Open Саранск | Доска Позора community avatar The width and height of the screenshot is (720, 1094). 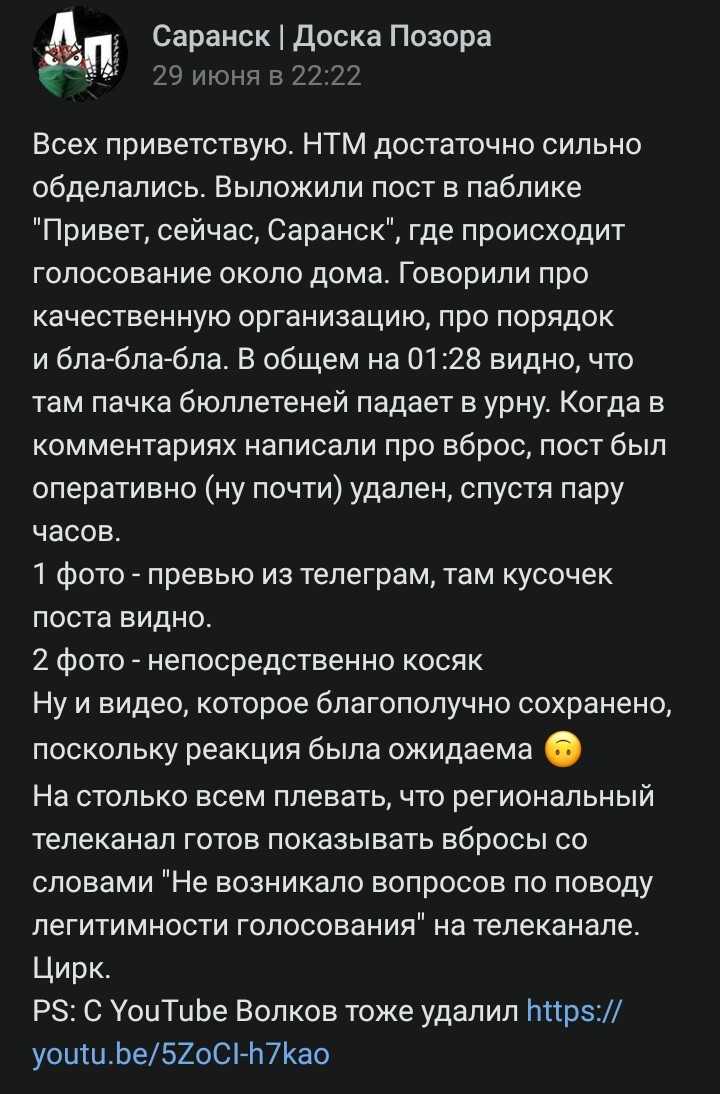point(80,55)
